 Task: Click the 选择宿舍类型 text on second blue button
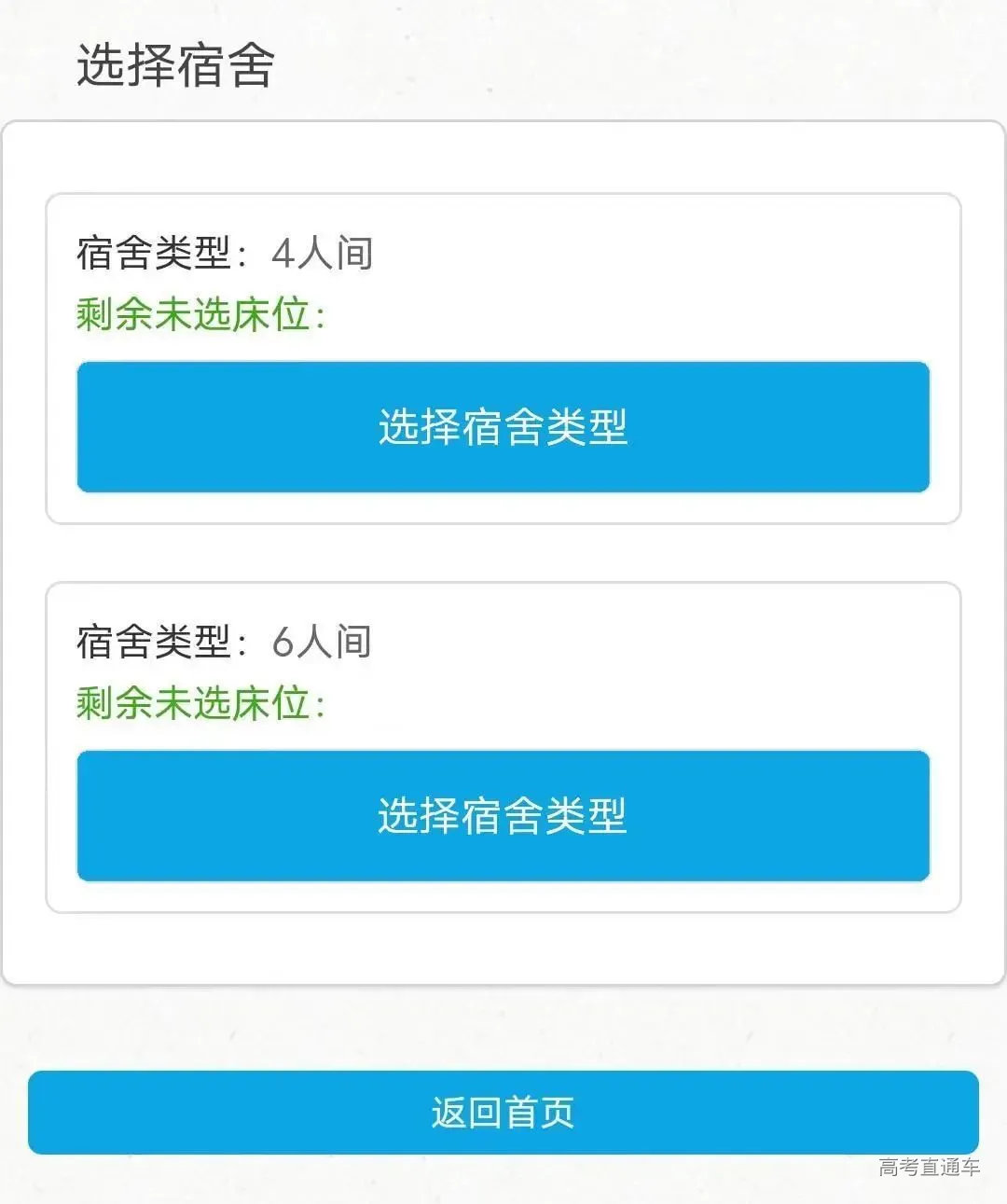504,815
